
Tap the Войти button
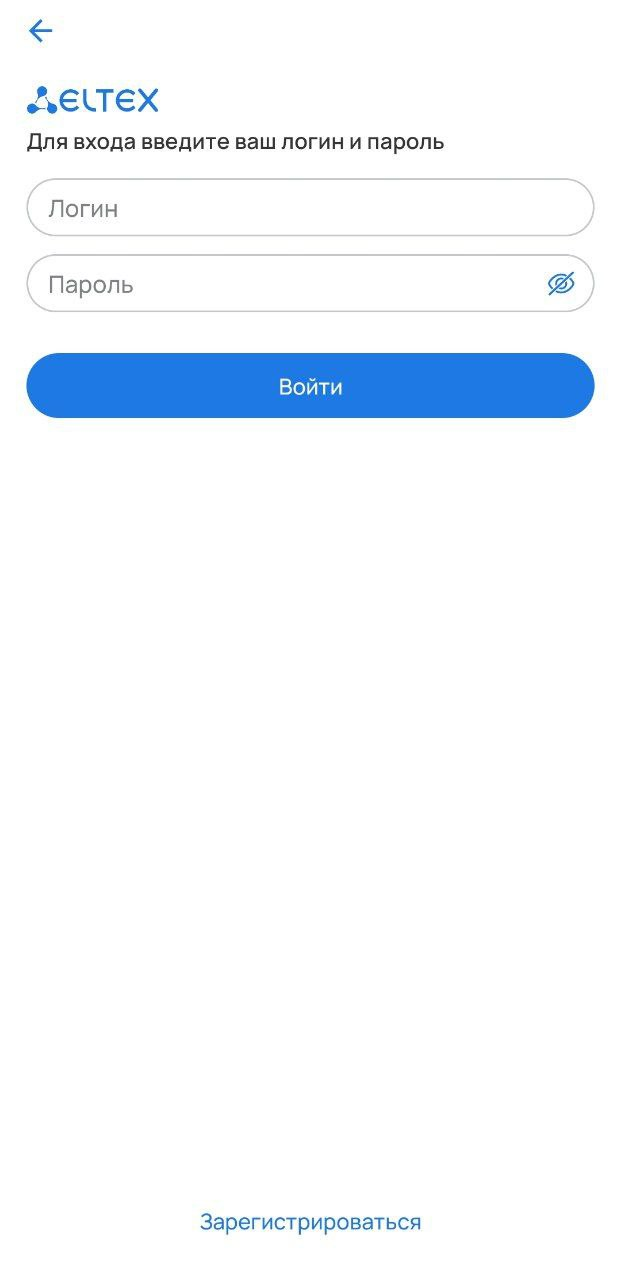point(310,386)
